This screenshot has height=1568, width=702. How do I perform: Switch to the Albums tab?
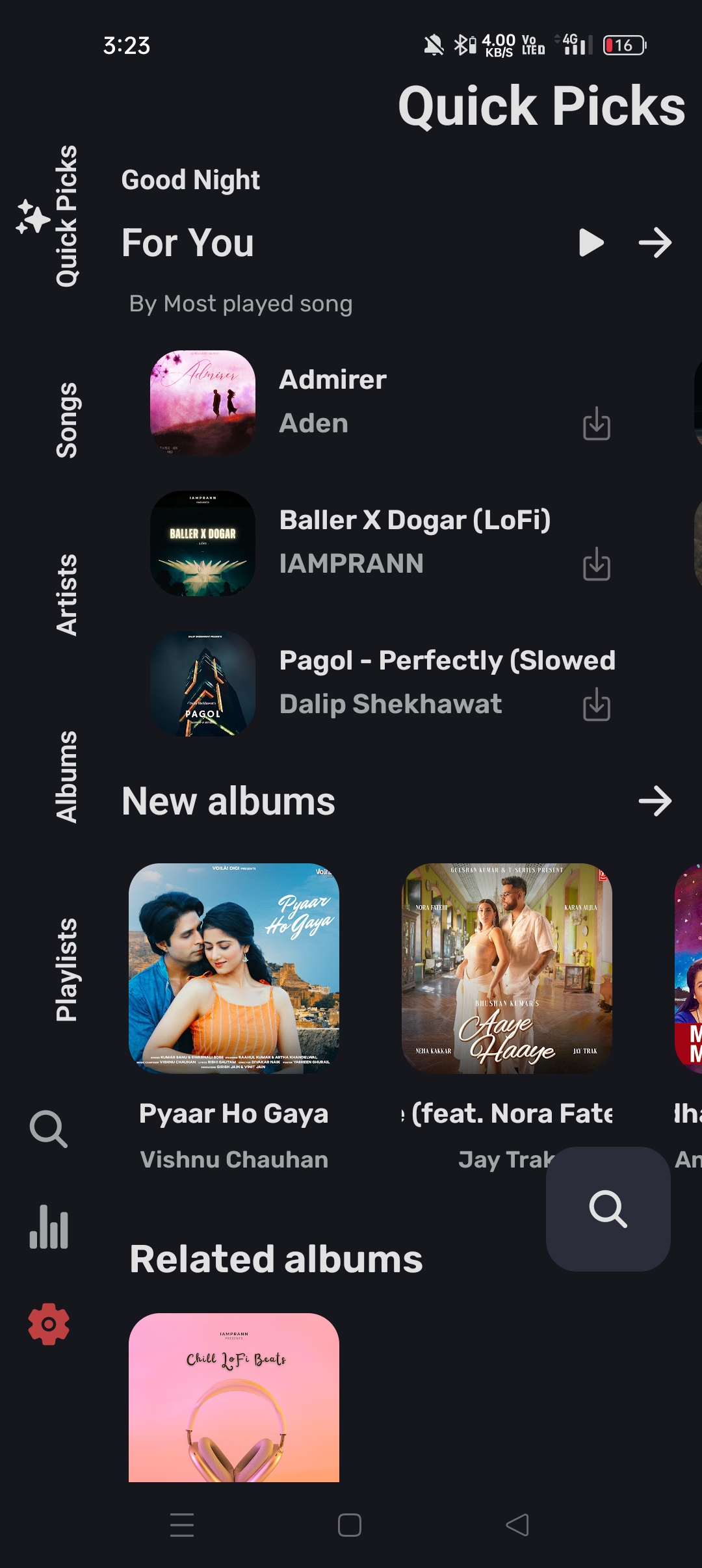coord(66,777)
